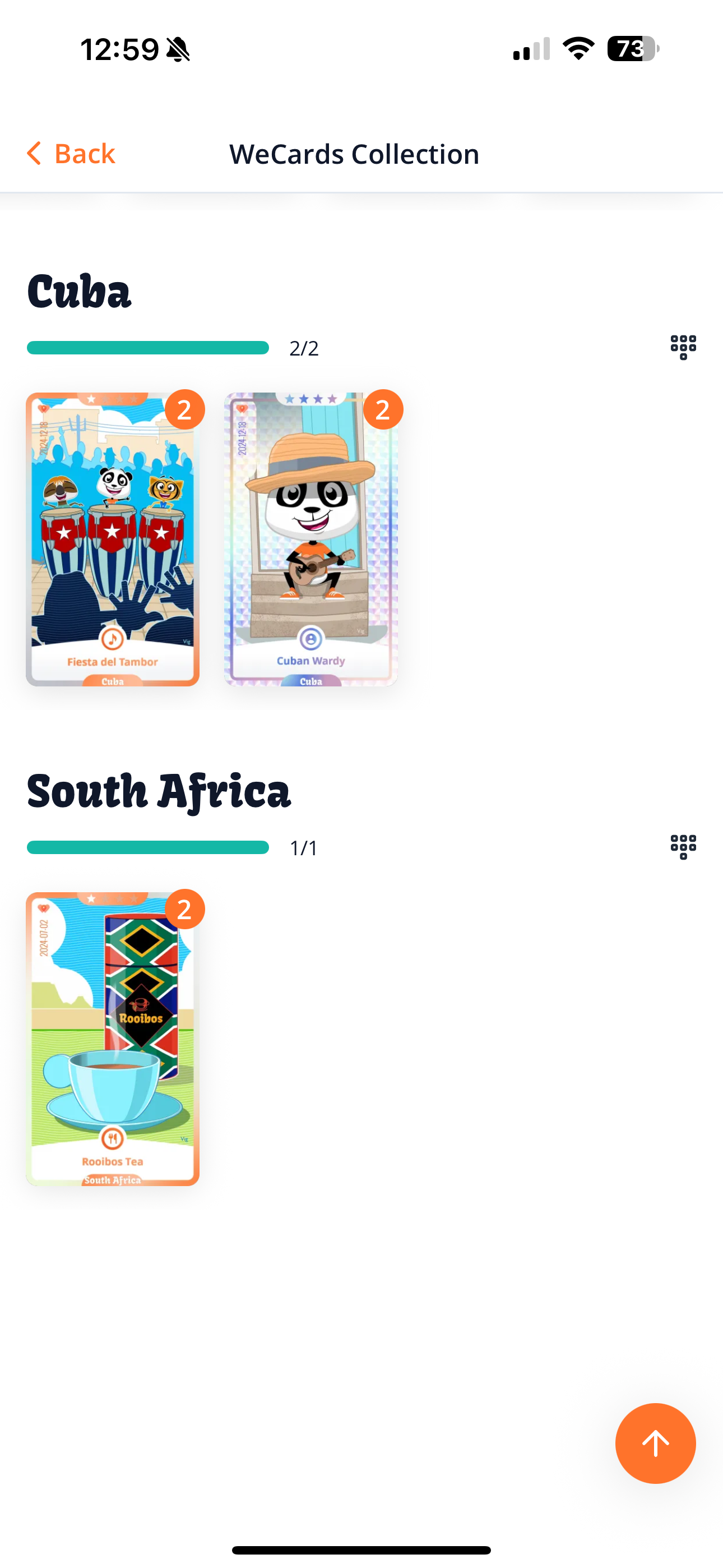Open the Rooibos Tea card
This screenshot has height=1568, width=723.
pyautogui.click(x=113, y=1039)
